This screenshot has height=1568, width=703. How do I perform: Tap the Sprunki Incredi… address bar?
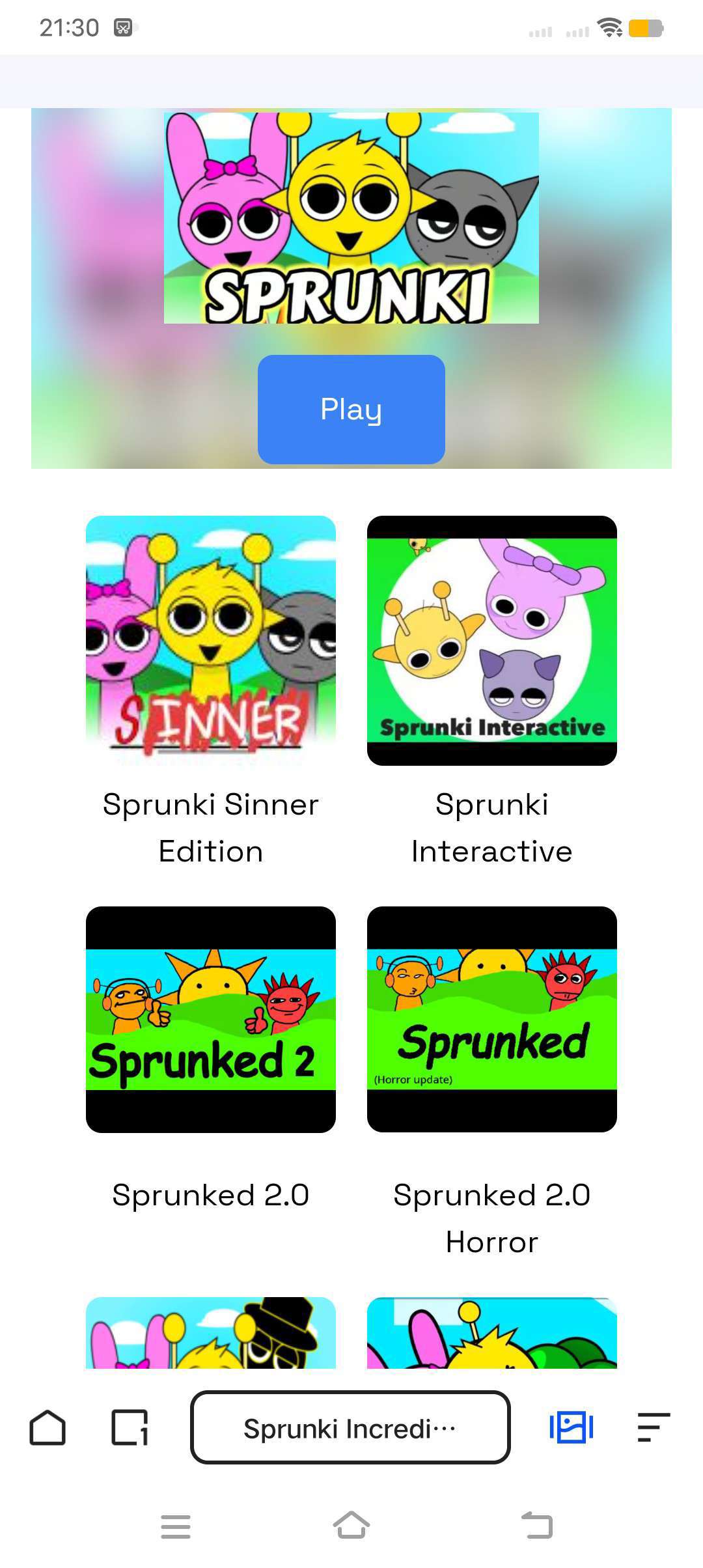(350, 1427)
